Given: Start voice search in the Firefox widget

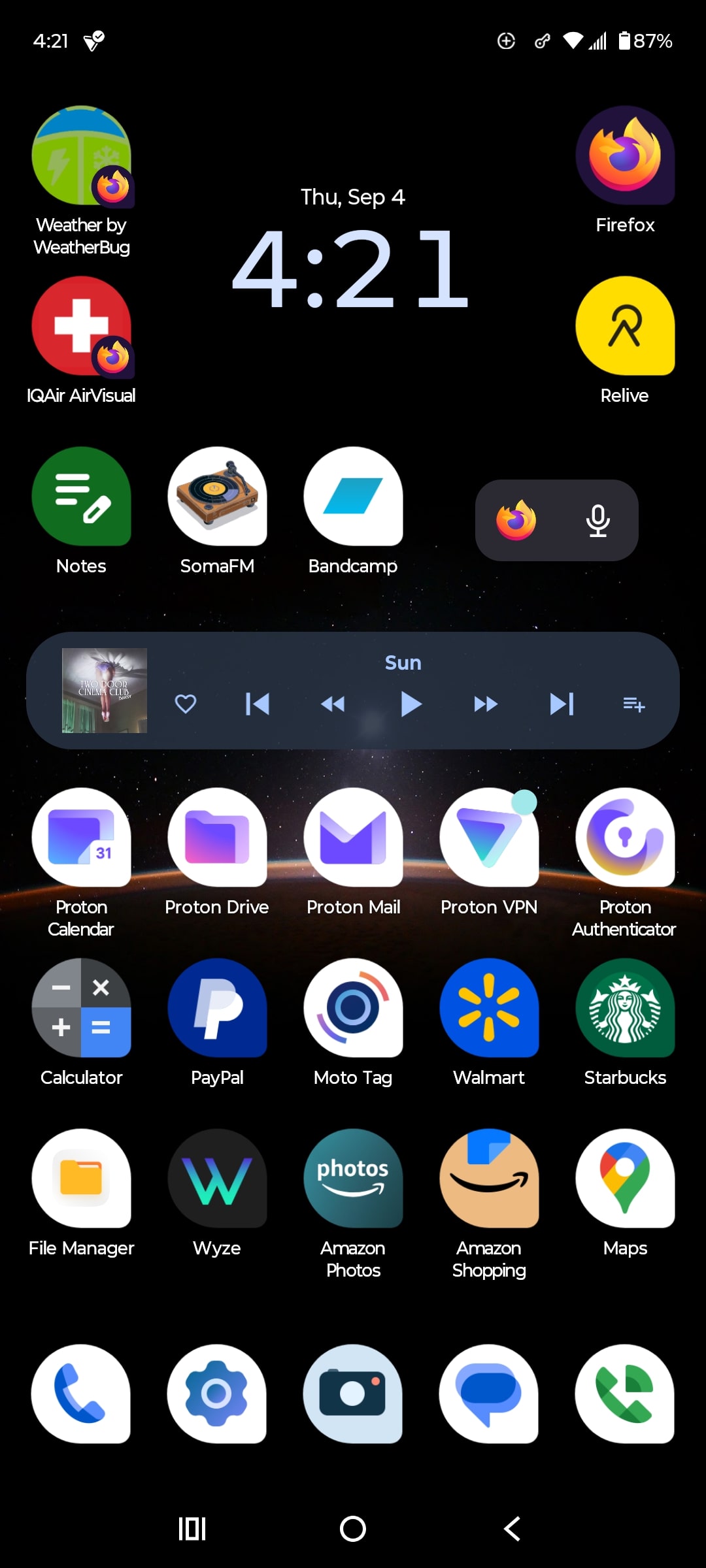Looking at the screenshot, I should (597, 520).
